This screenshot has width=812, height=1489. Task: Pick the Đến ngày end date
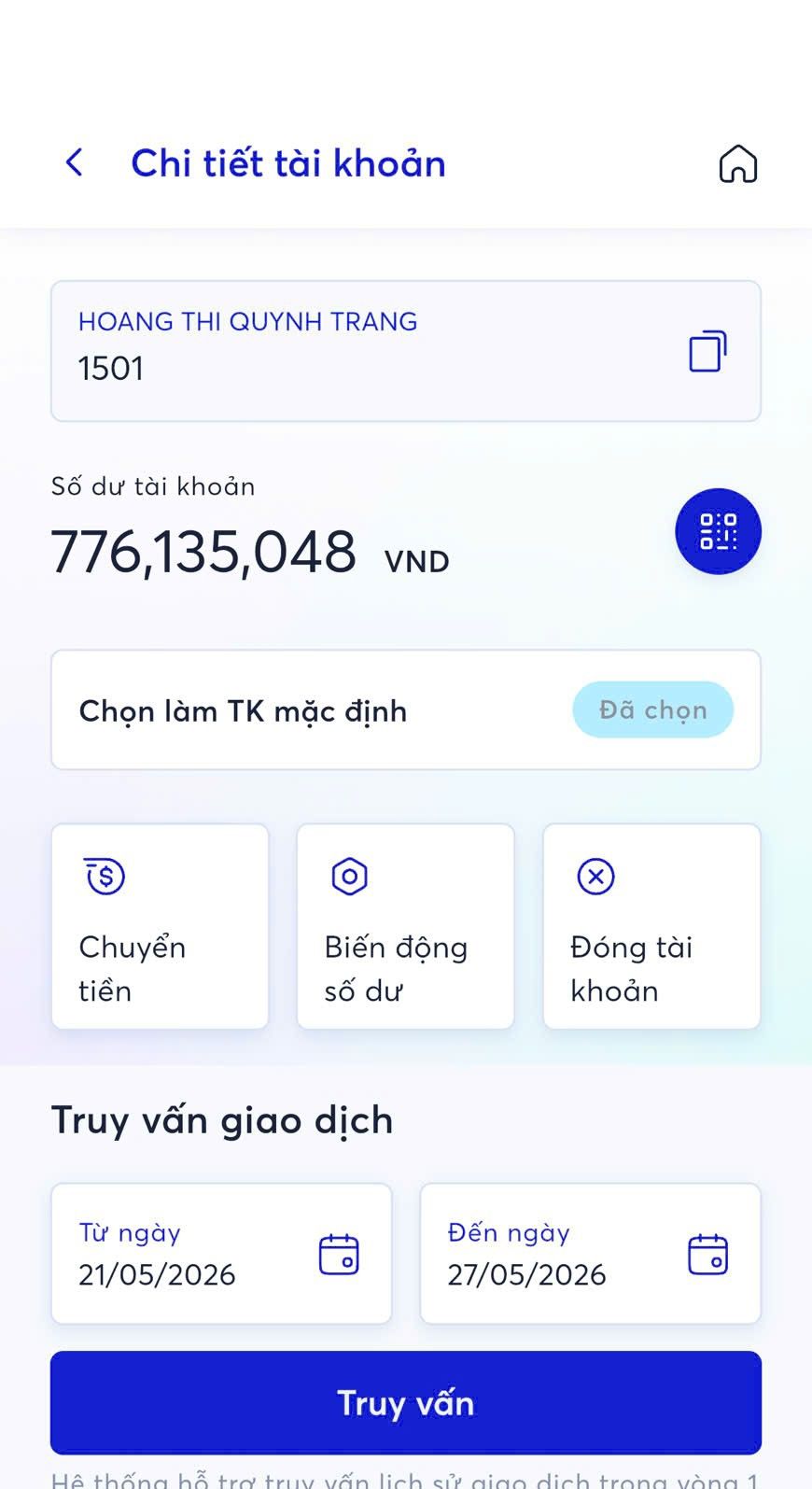(x=591, y=1254)
